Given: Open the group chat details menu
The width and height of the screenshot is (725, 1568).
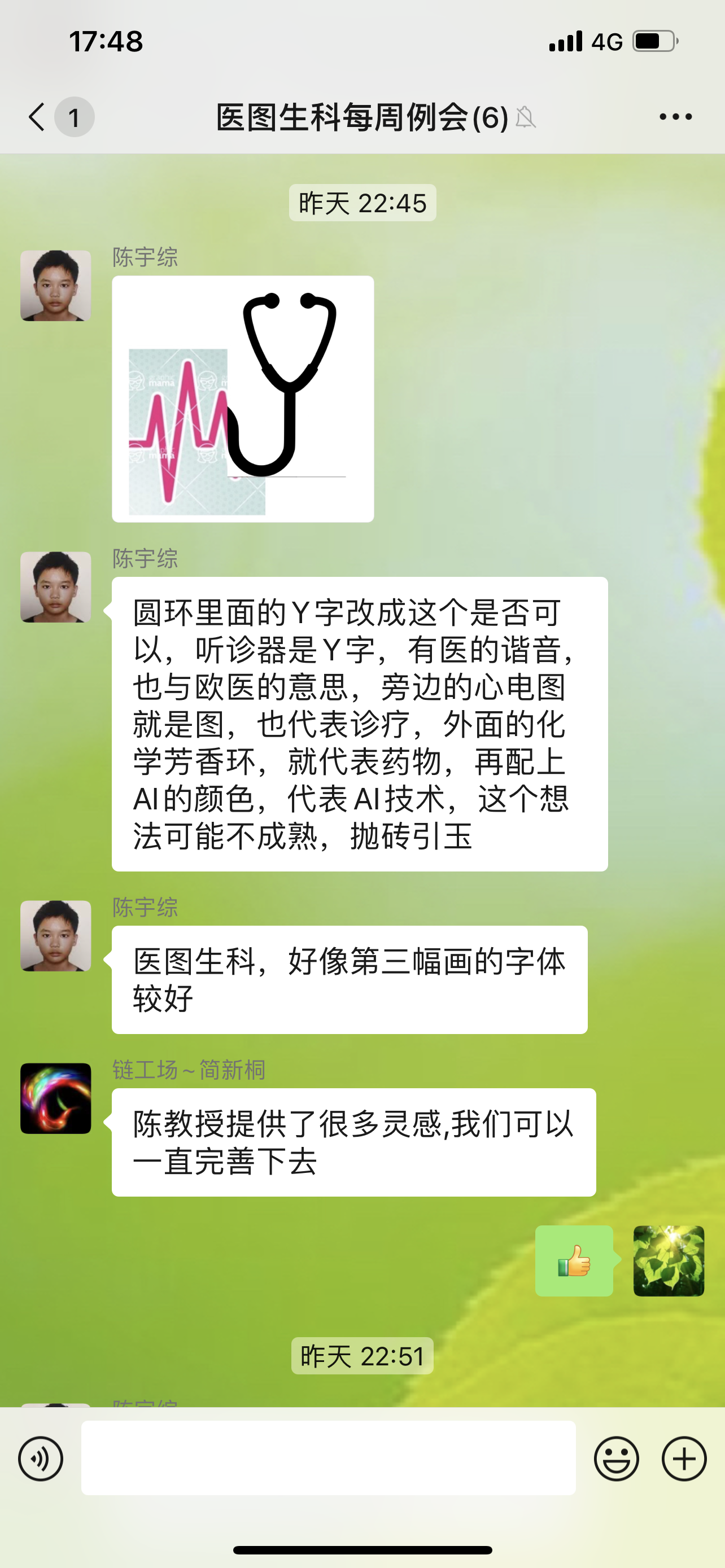Looking at the screenshot, I should click(675, 117).
